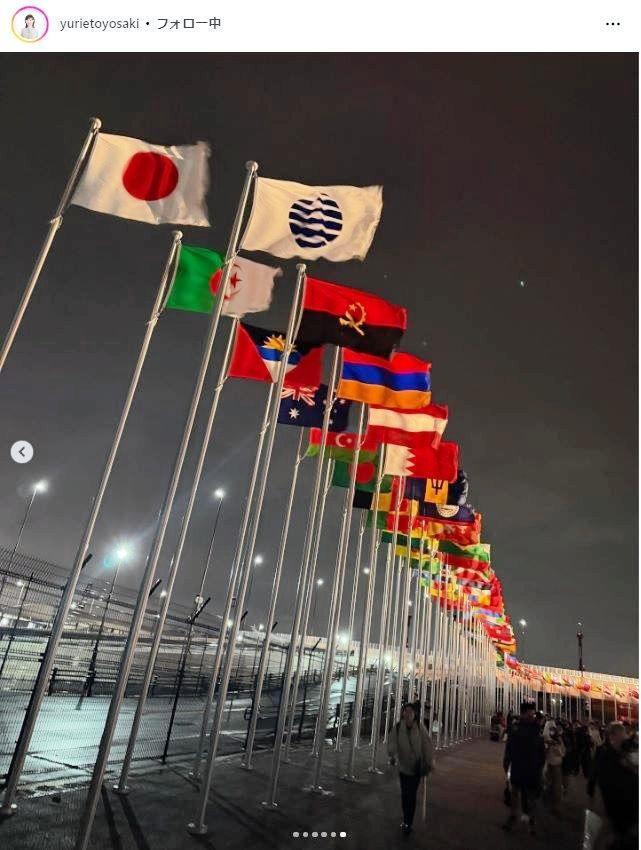This screenshot has width=641, height=850.
Task: Go to the previous photo in the carousel
Action: pos(22,452)
